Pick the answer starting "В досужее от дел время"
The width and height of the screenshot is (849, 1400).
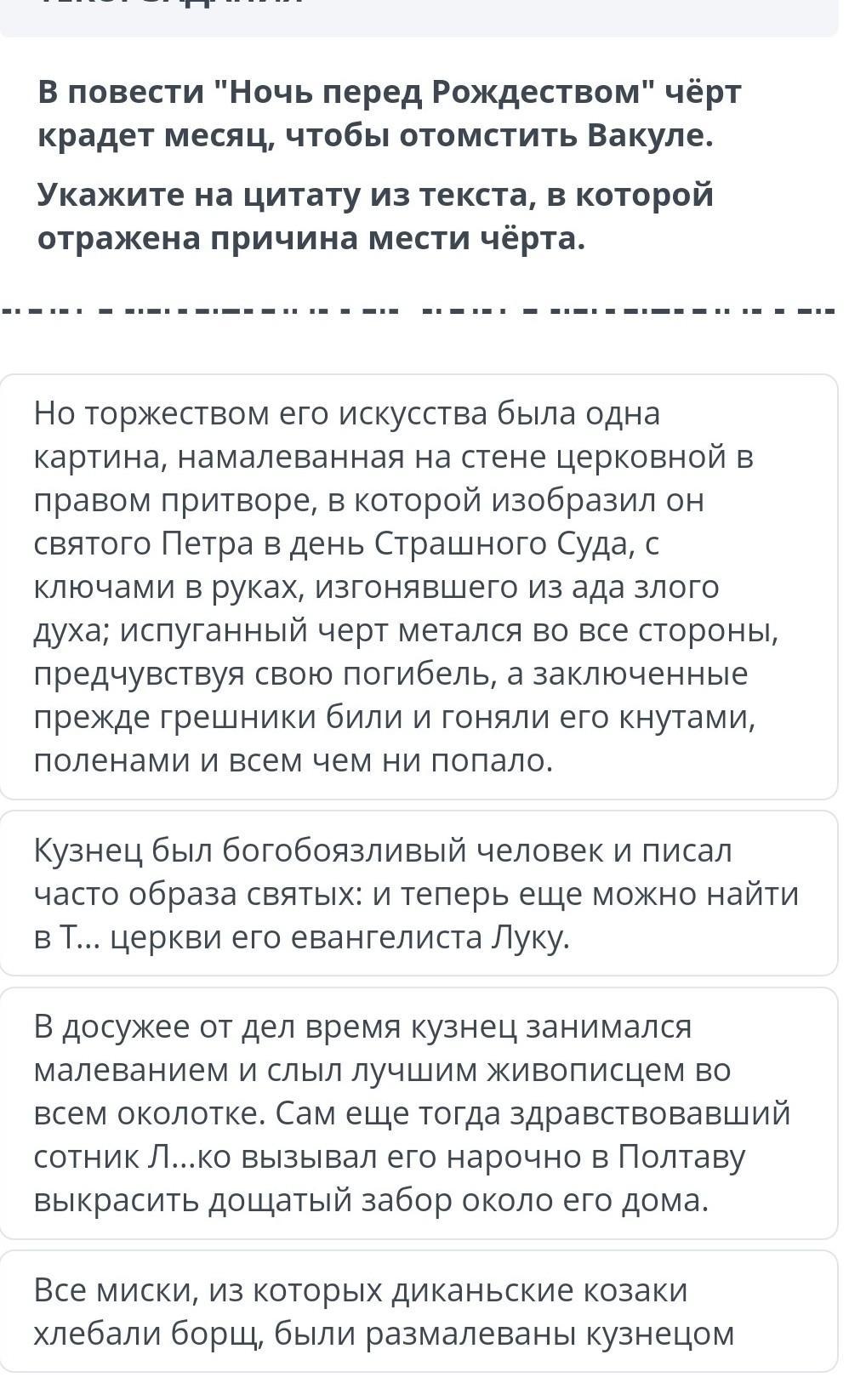pos(419,1113)
